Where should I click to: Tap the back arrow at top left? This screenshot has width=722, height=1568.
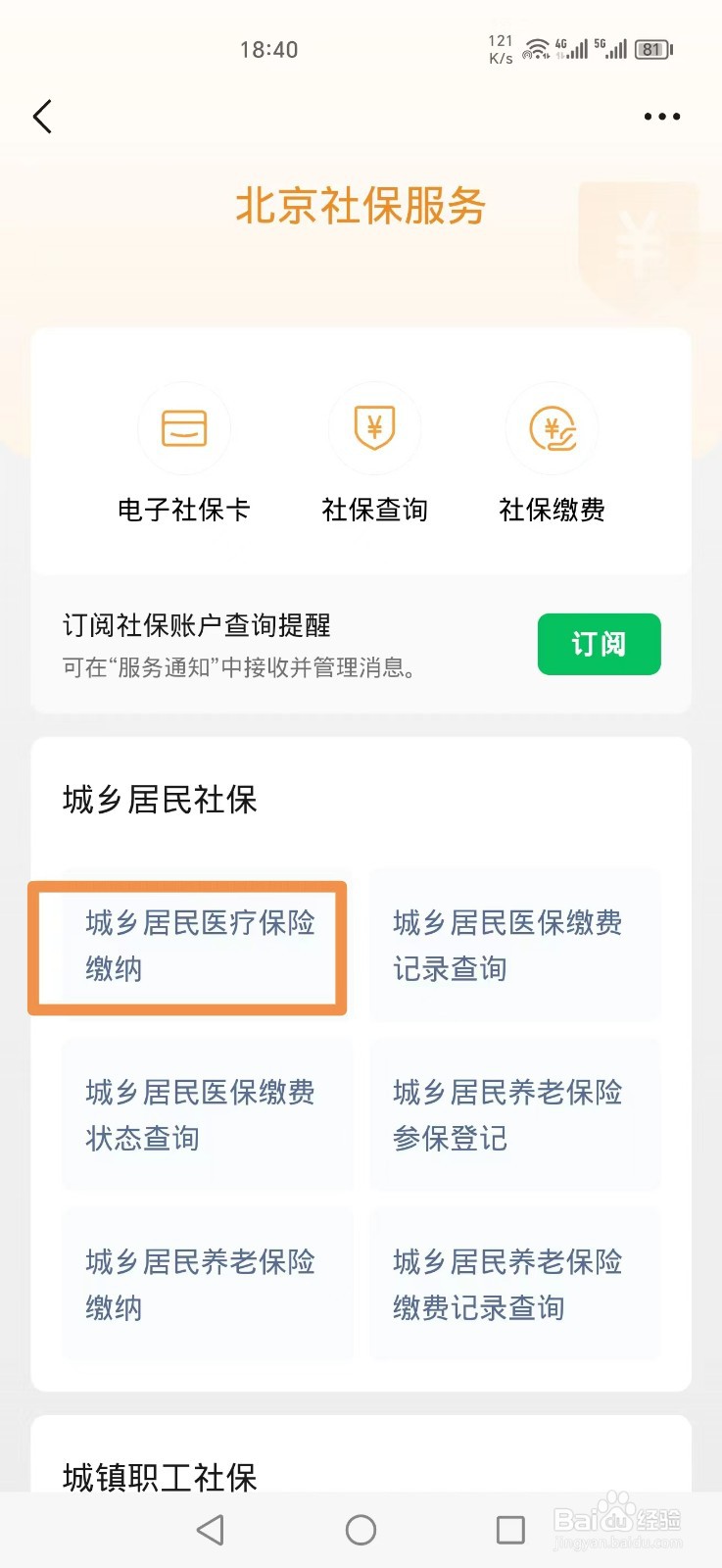pos(41,116)
